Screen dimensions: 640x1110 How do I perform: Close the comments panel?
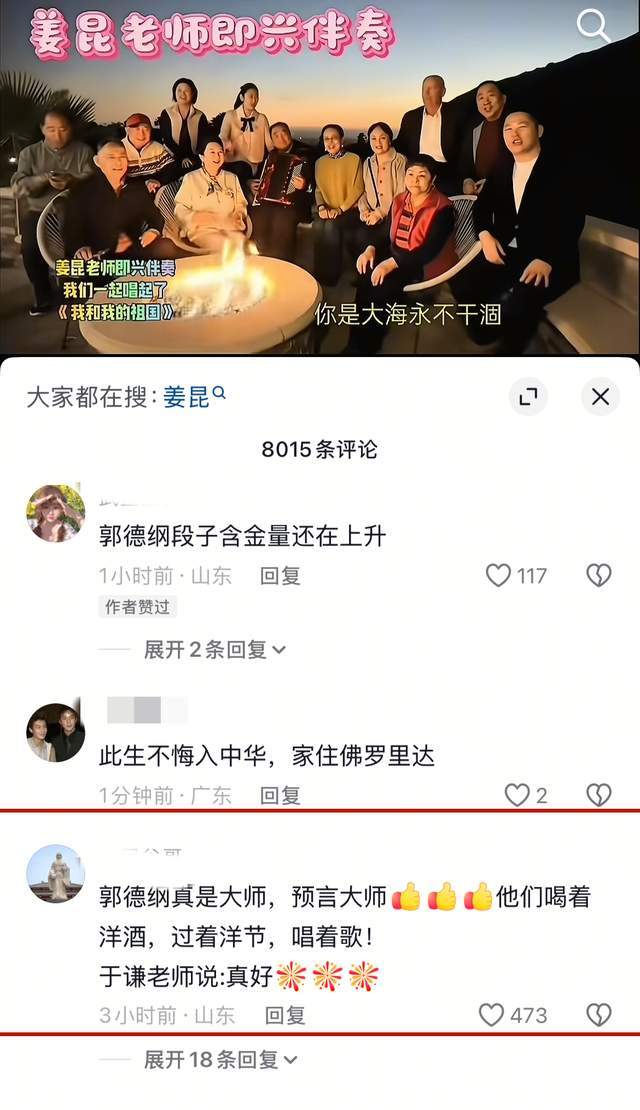[600, 397]
